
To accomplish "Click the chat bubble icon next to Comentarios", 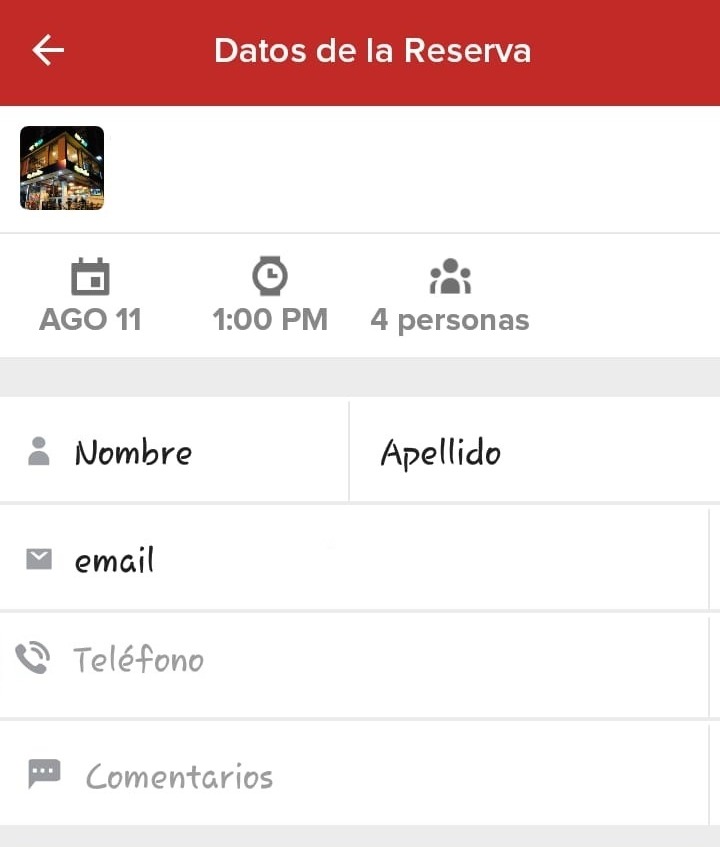I will pos(44,772).
